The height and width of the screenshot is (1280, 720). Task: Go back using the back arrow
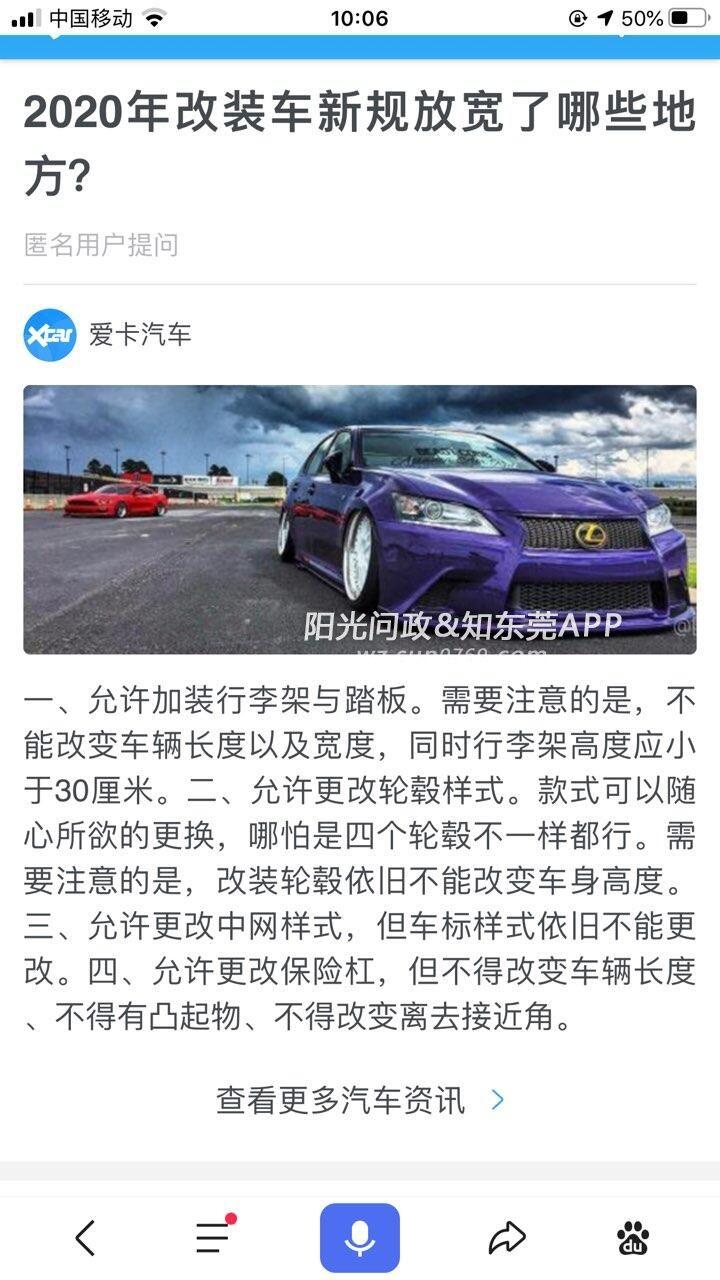click(x=86, y=1238)
